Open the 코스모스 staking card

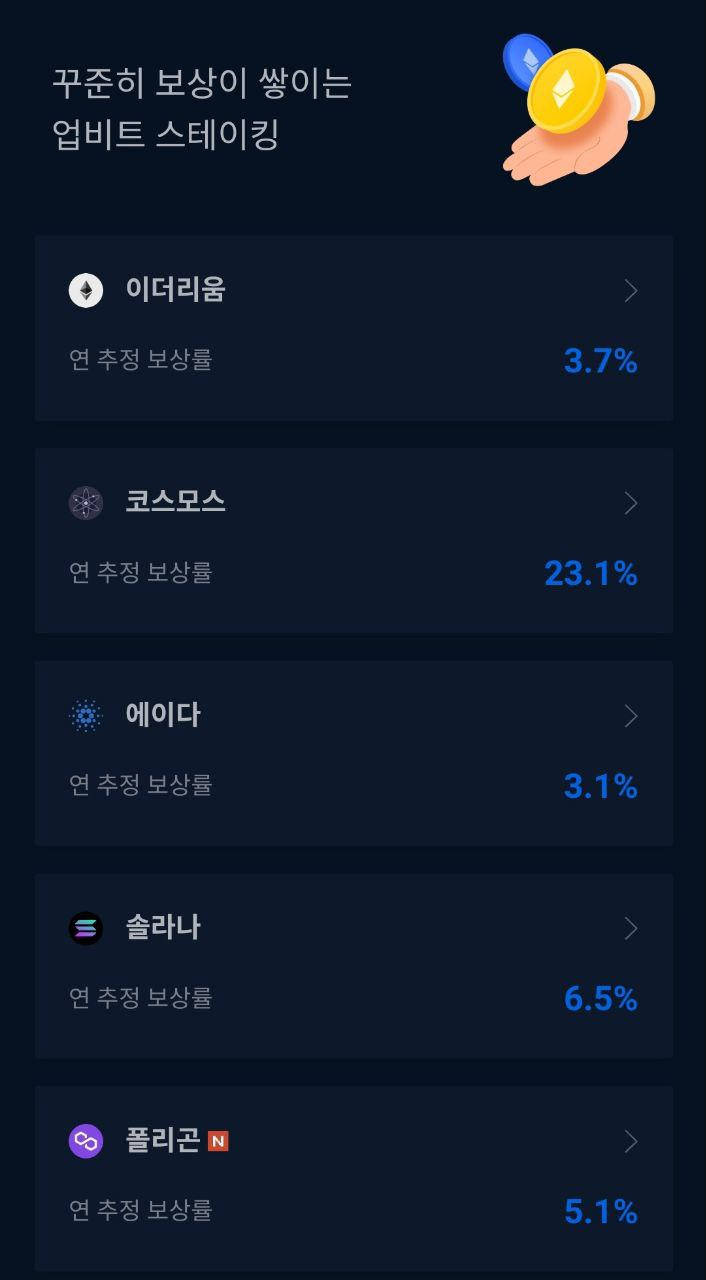[x=353, y=540]
